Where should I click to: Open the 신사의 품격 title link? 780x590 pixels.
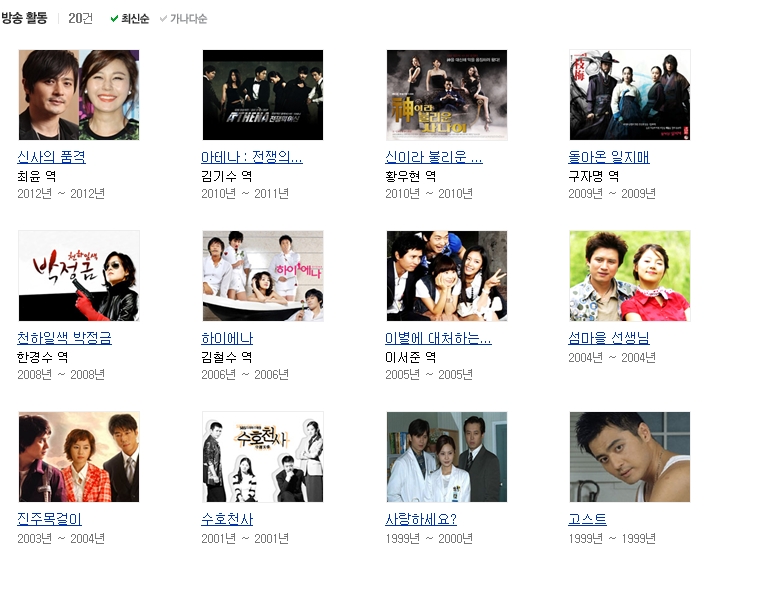(51, 157)
